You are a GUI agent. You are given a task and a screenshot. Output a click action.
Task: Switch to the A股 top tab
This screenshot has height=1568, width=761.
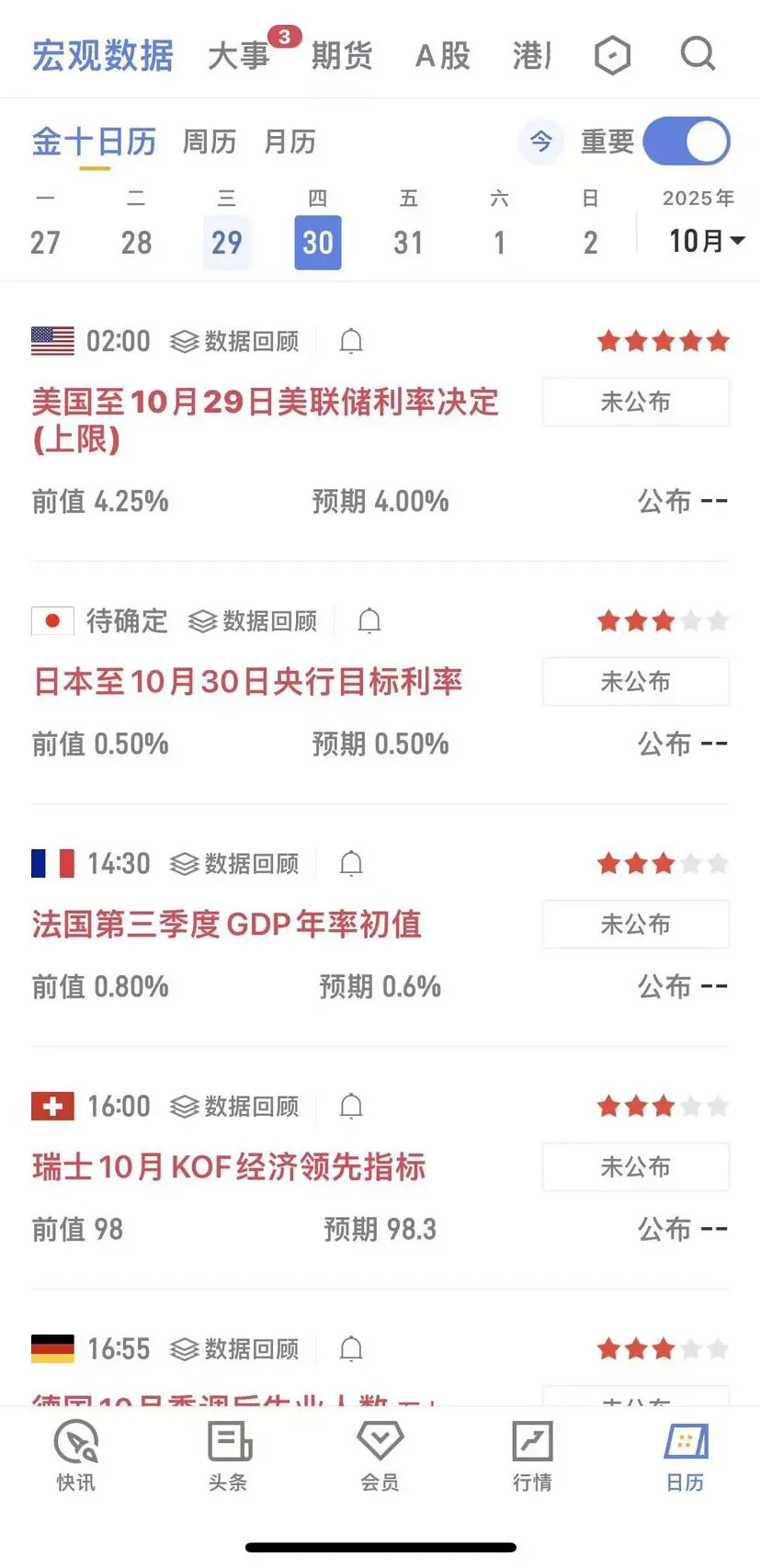pos(443,56)
